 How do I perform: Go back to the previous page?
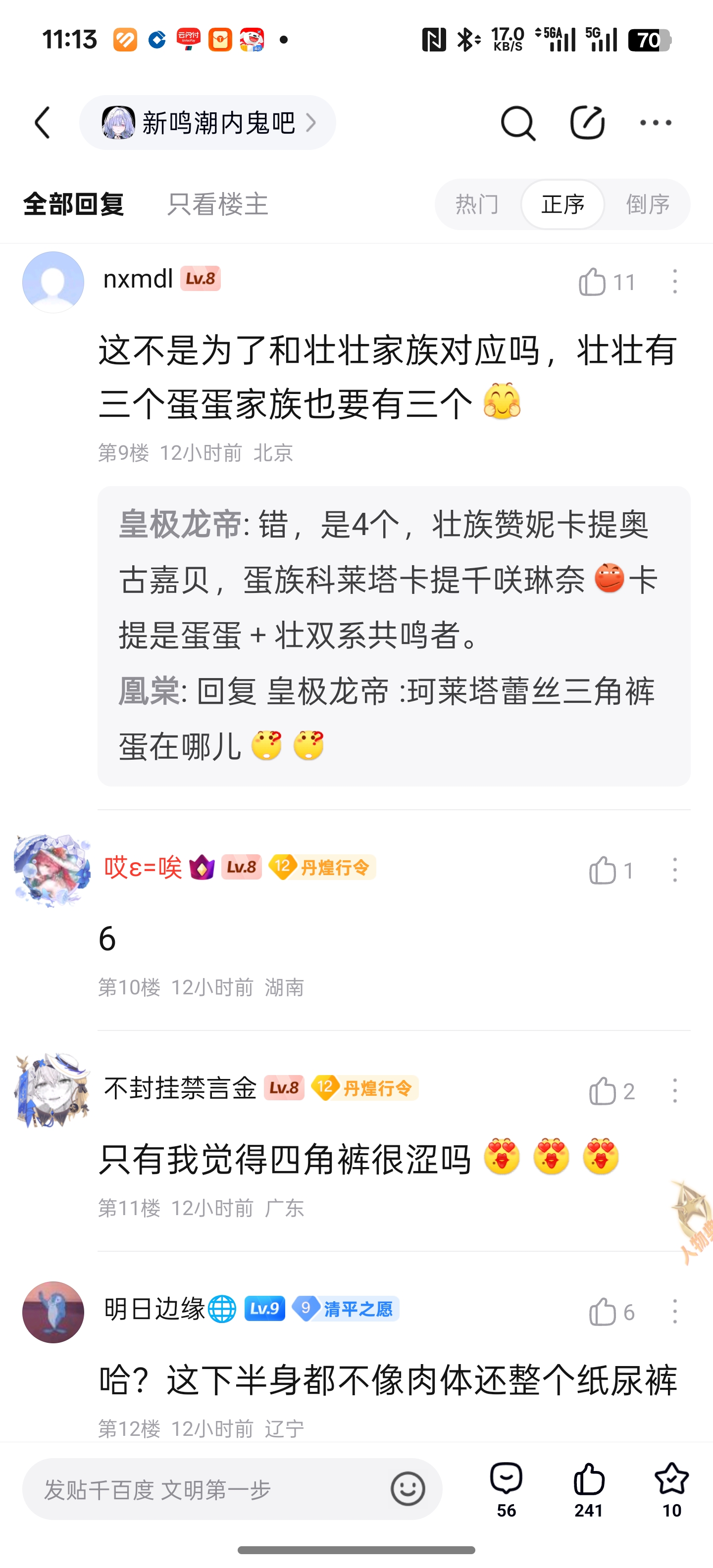43,123
